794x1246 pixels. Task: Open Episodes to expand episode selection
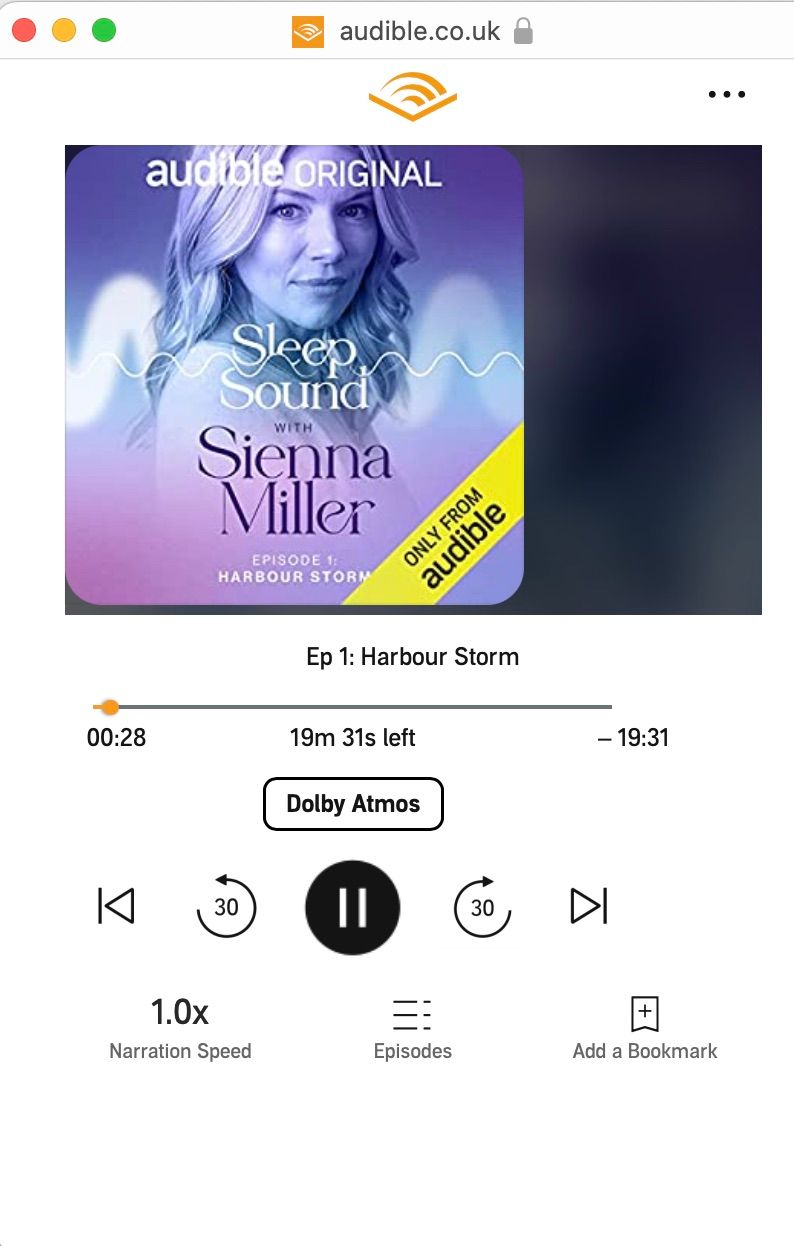point(413,1014)
